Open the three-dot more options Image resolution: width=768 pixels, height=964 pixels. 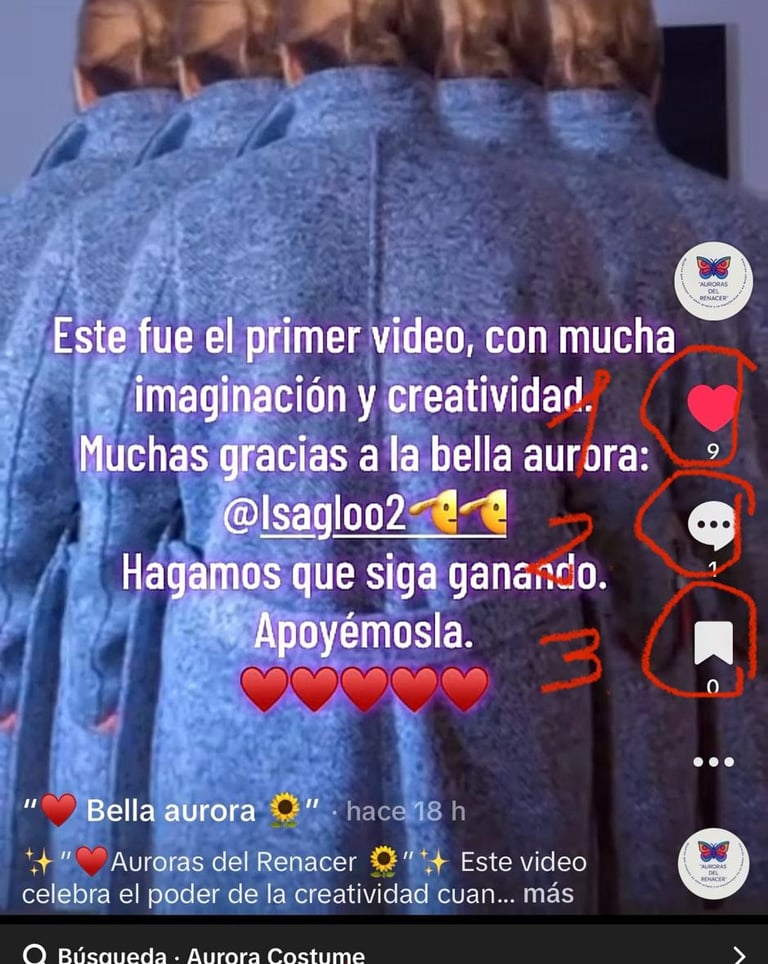pyautogui.click(x=713, y=761)
